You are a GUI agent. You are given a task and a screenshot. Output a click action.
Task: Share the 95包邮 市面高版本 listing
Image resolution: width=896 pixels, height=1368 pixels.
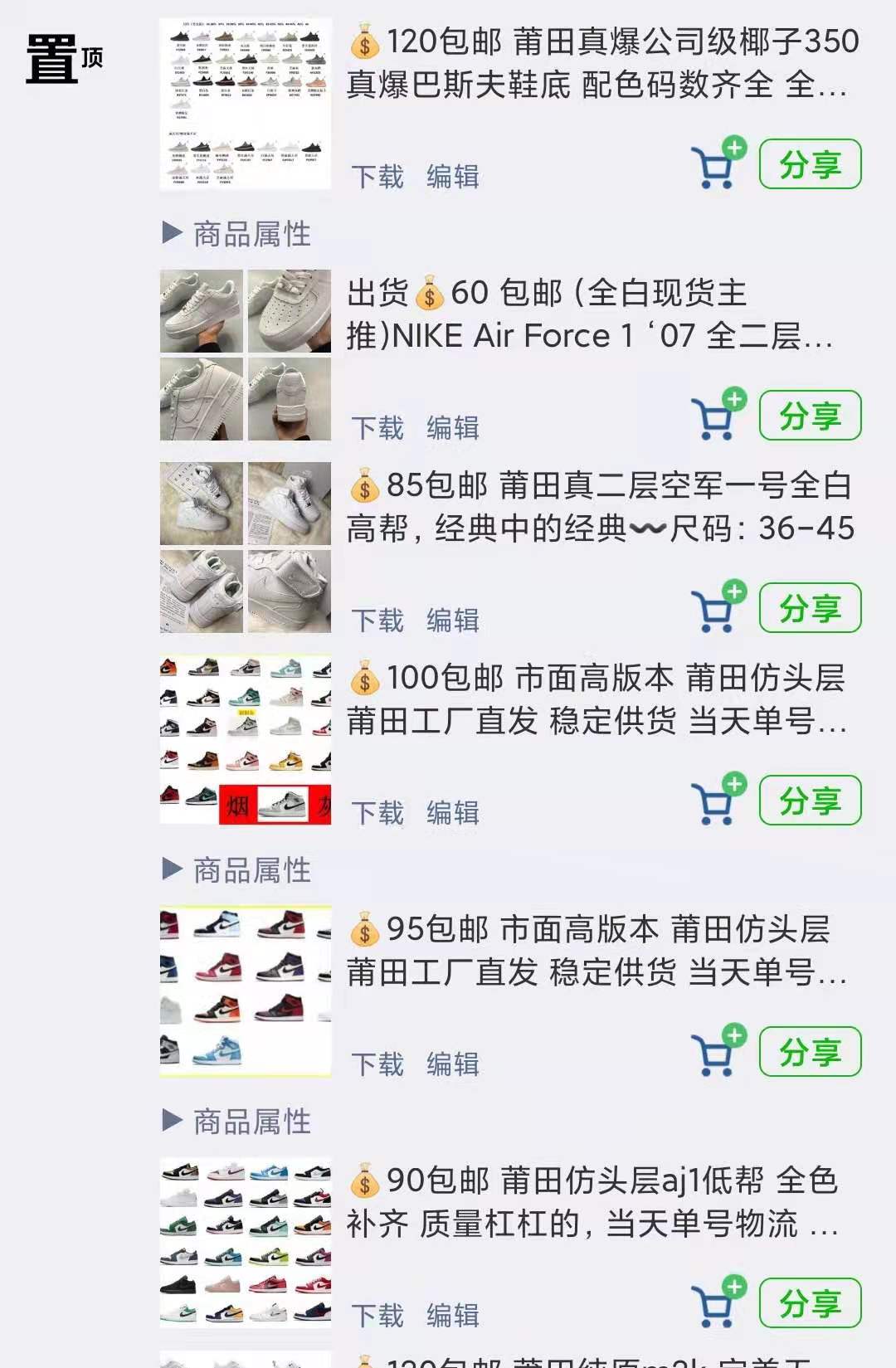click(x=810, y=1052)
